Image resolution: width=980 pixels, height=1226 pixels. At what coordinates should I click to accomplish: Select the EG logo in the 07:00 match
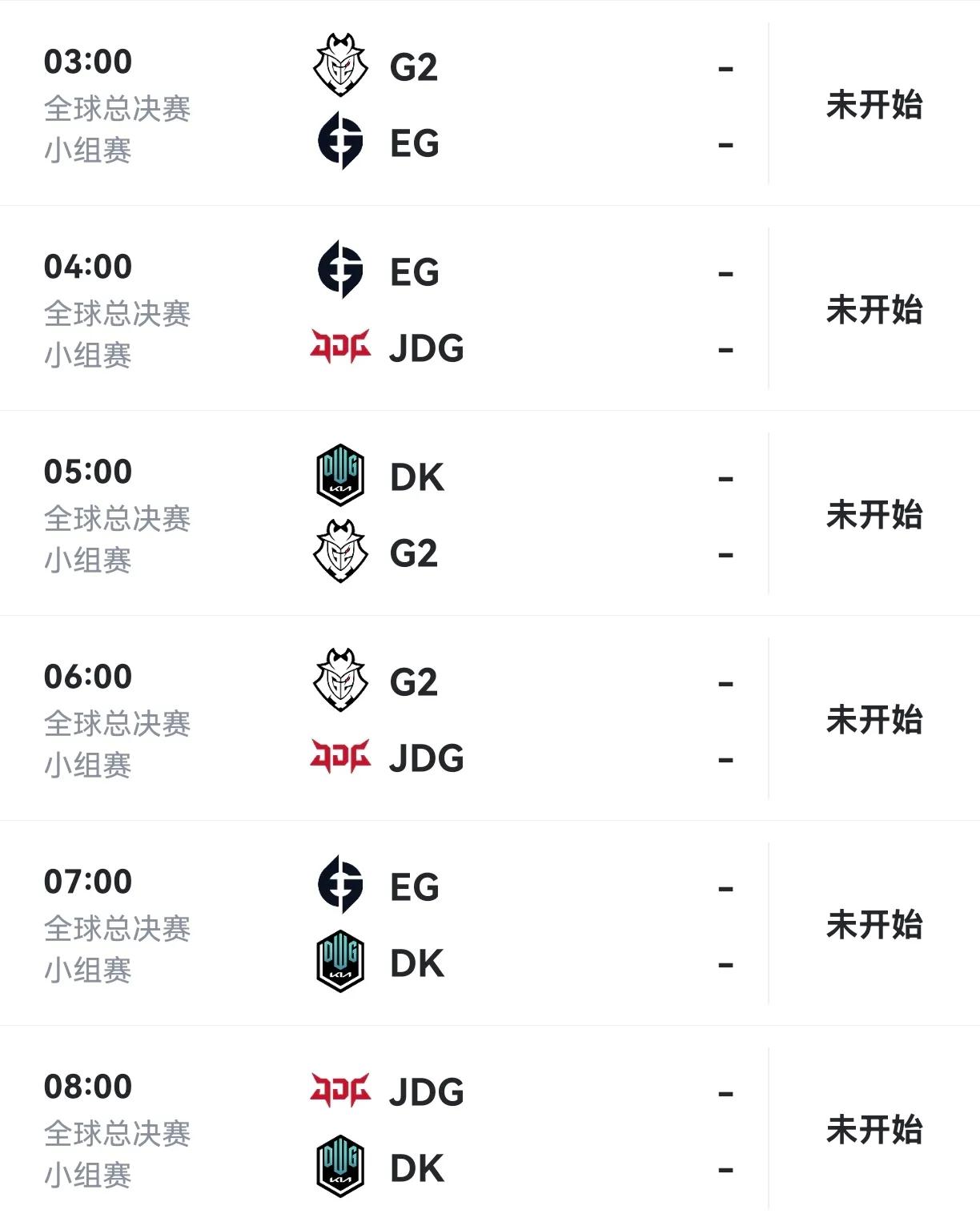[339, 886]
